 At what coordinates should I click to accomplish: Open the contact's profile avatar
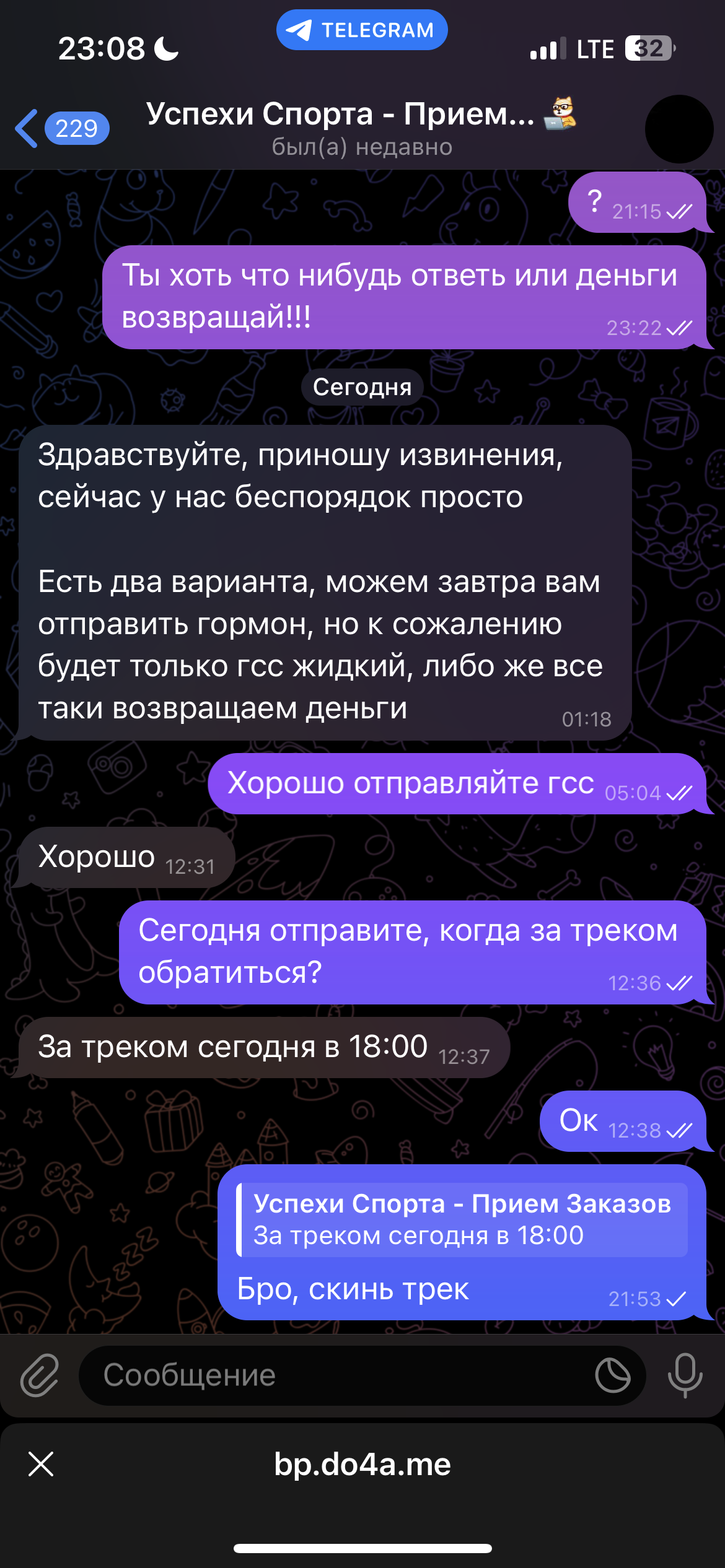click(x=679, y=129)
